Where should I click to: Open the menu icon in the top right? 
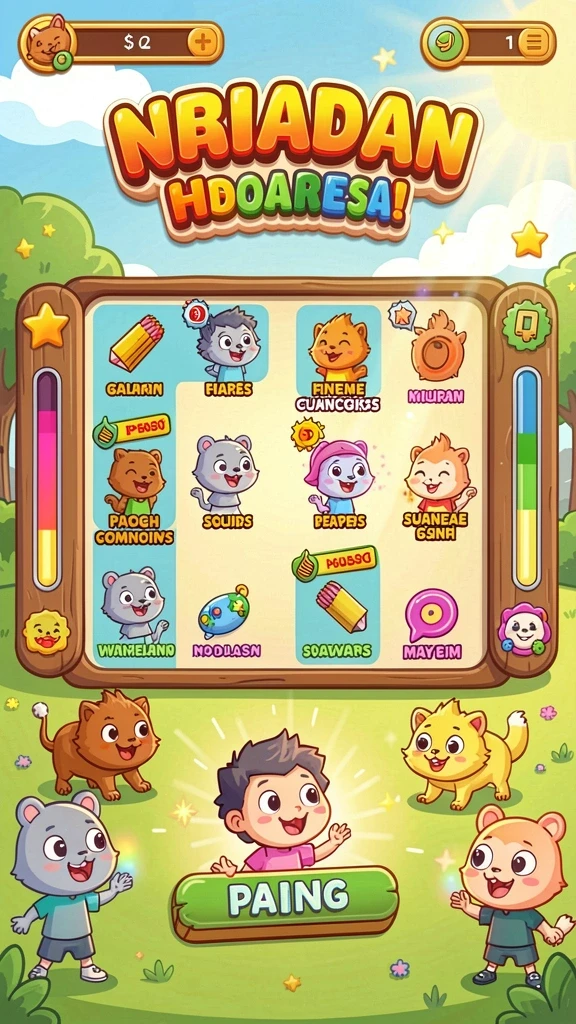[534, 43]
